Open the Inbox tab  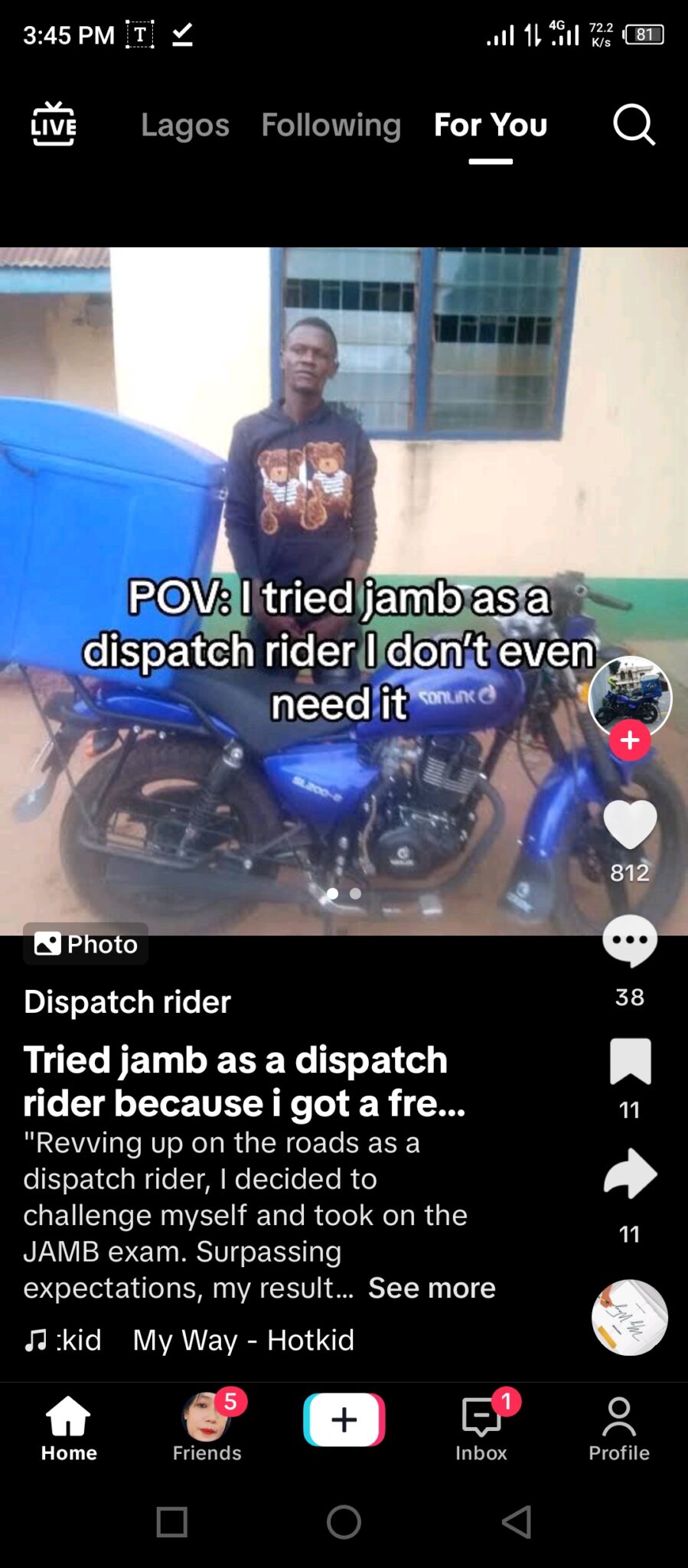(x=481, y=1427)
